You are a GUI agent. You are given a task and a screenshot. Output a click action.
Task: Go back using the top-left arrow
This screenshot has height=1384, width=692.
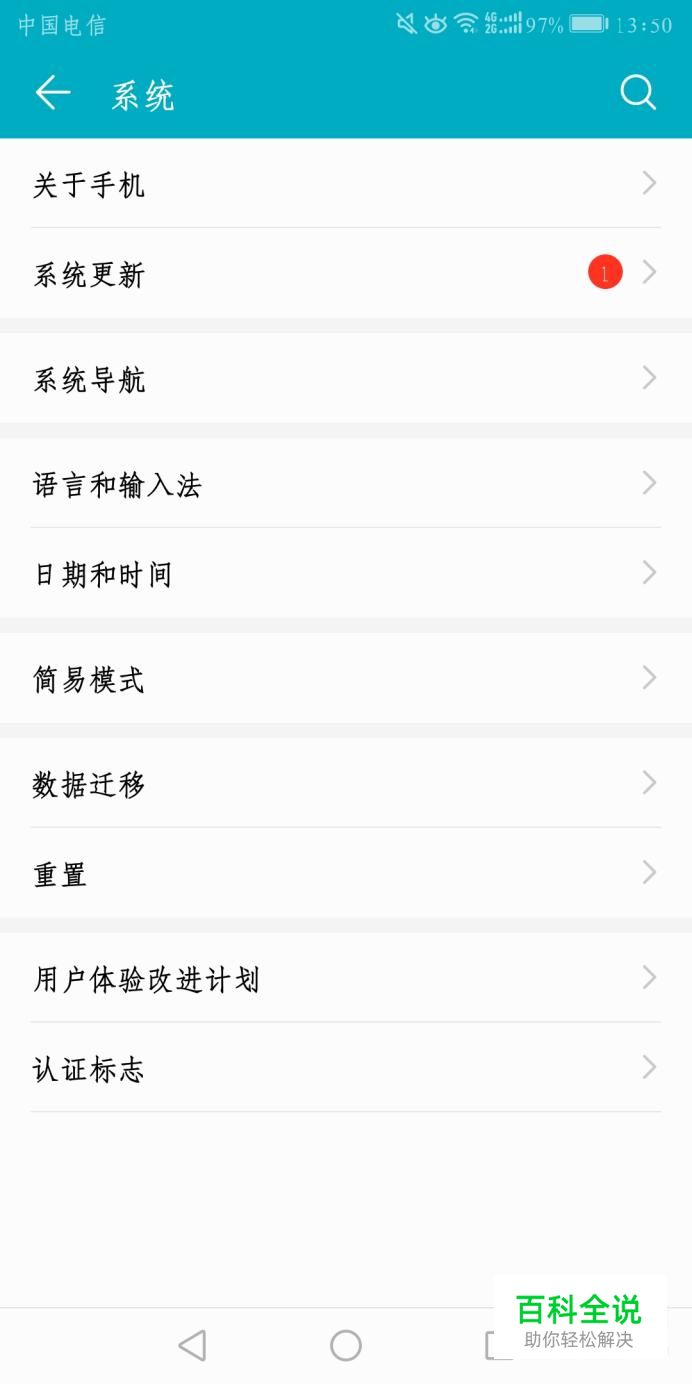pos(53,94)
